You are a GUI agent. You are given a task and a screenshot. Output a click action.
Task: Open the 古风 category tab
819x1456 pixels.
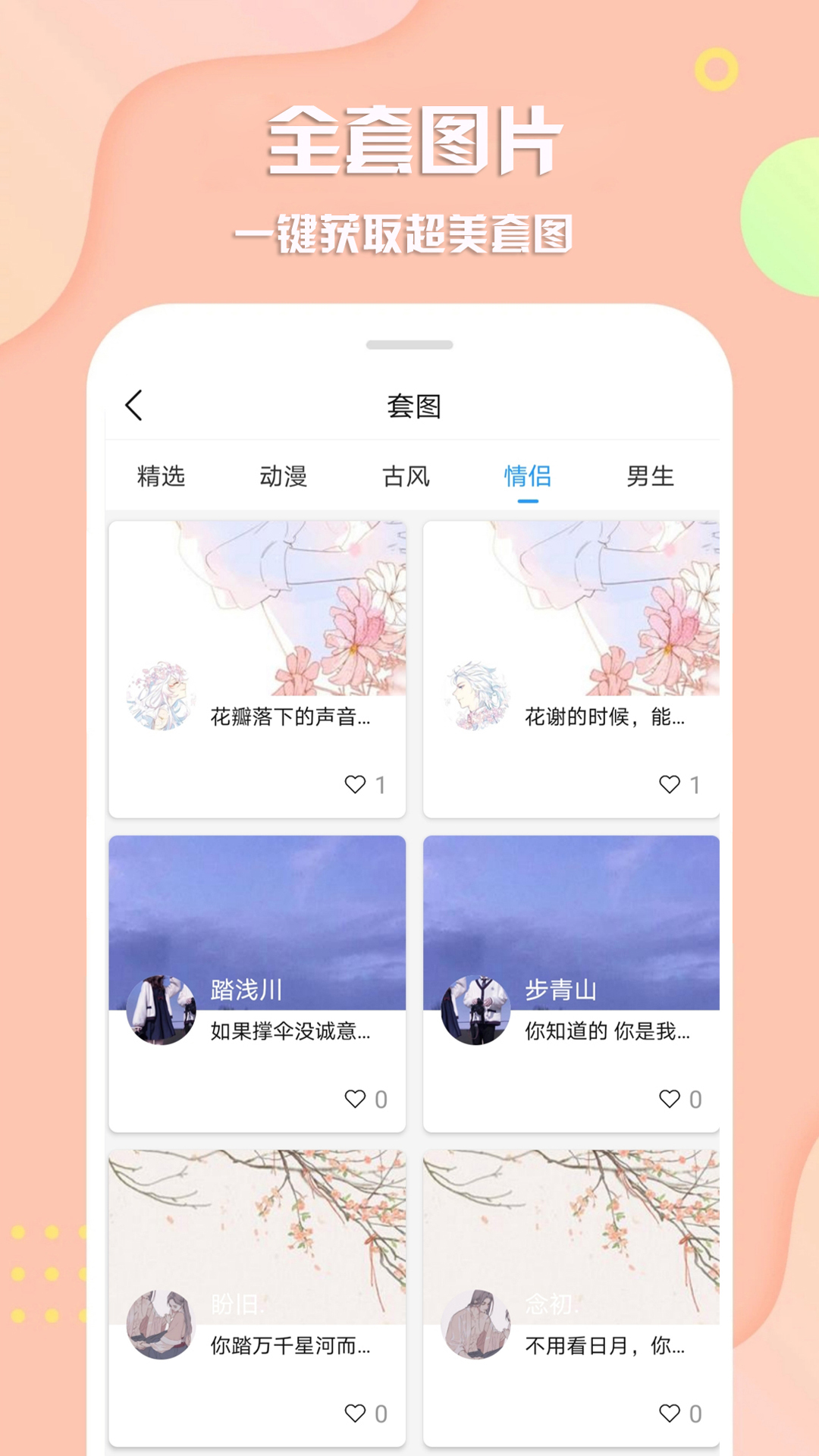pos(405,476)
